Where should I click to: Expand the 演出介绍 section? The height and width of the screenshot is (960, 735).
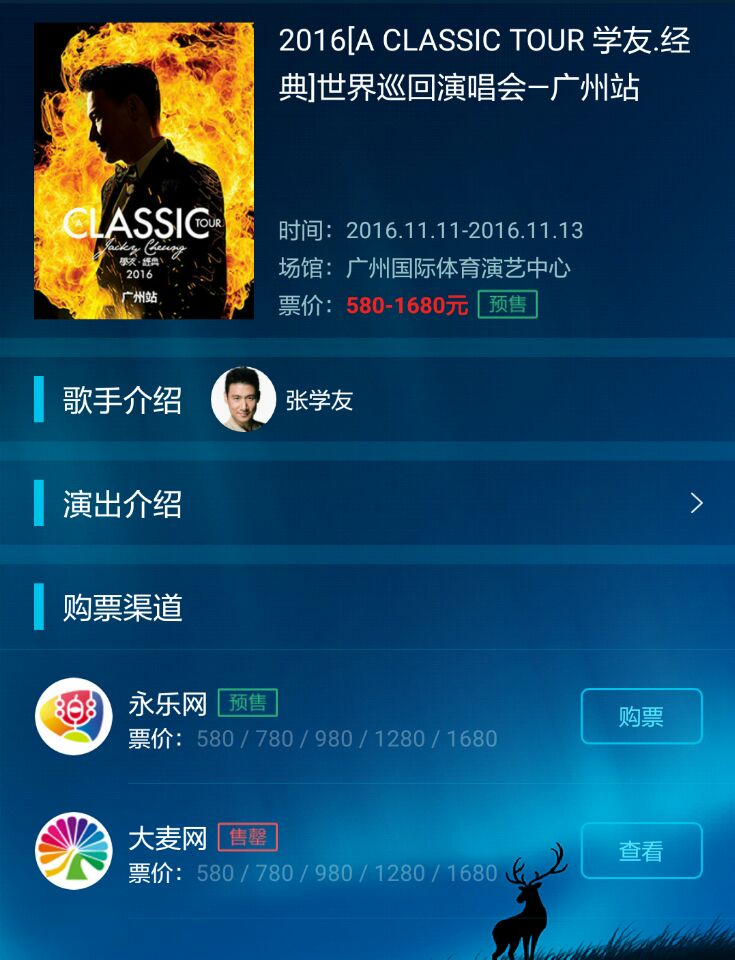pos(368,503)
